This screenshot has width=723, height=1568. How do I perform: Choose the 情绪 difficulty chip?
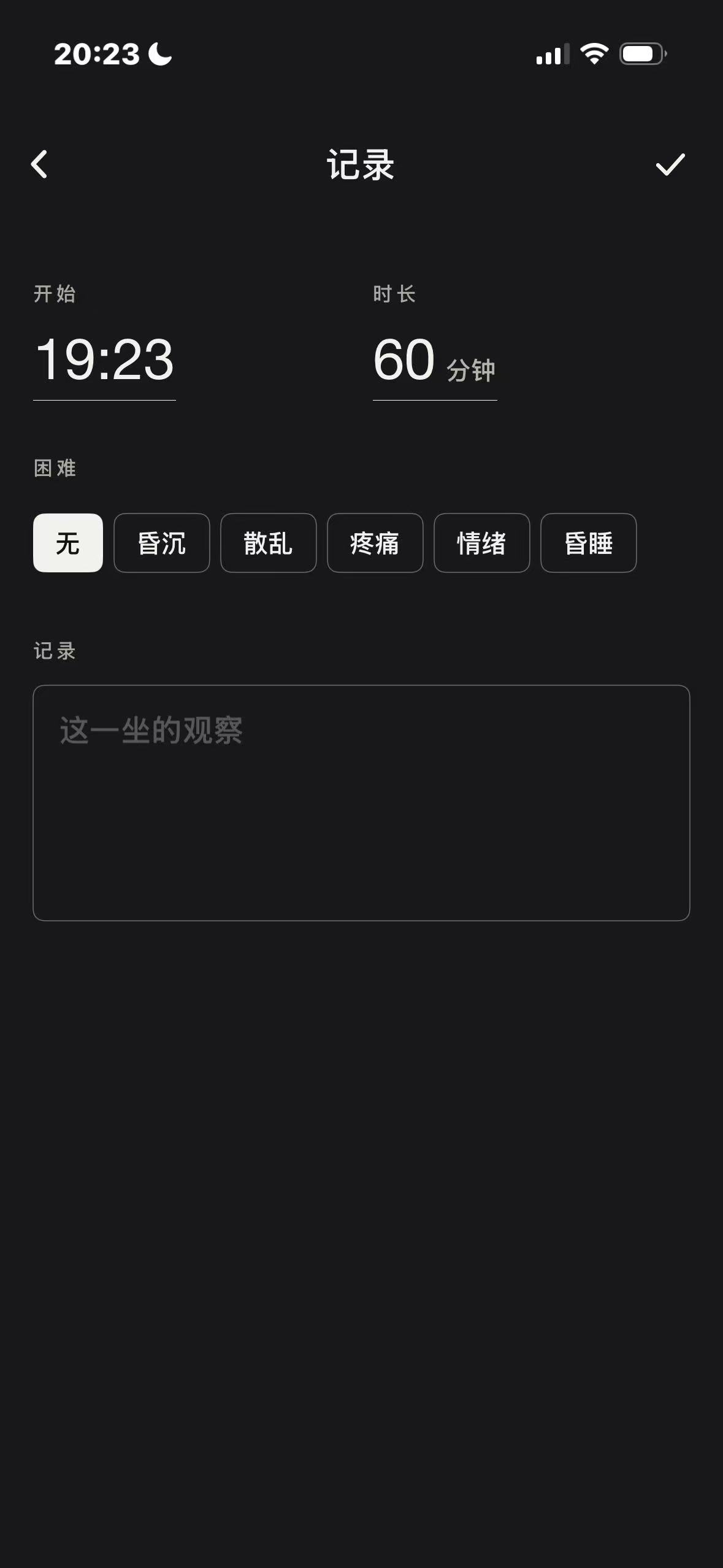pyautogui.click(x=482, y=543)
